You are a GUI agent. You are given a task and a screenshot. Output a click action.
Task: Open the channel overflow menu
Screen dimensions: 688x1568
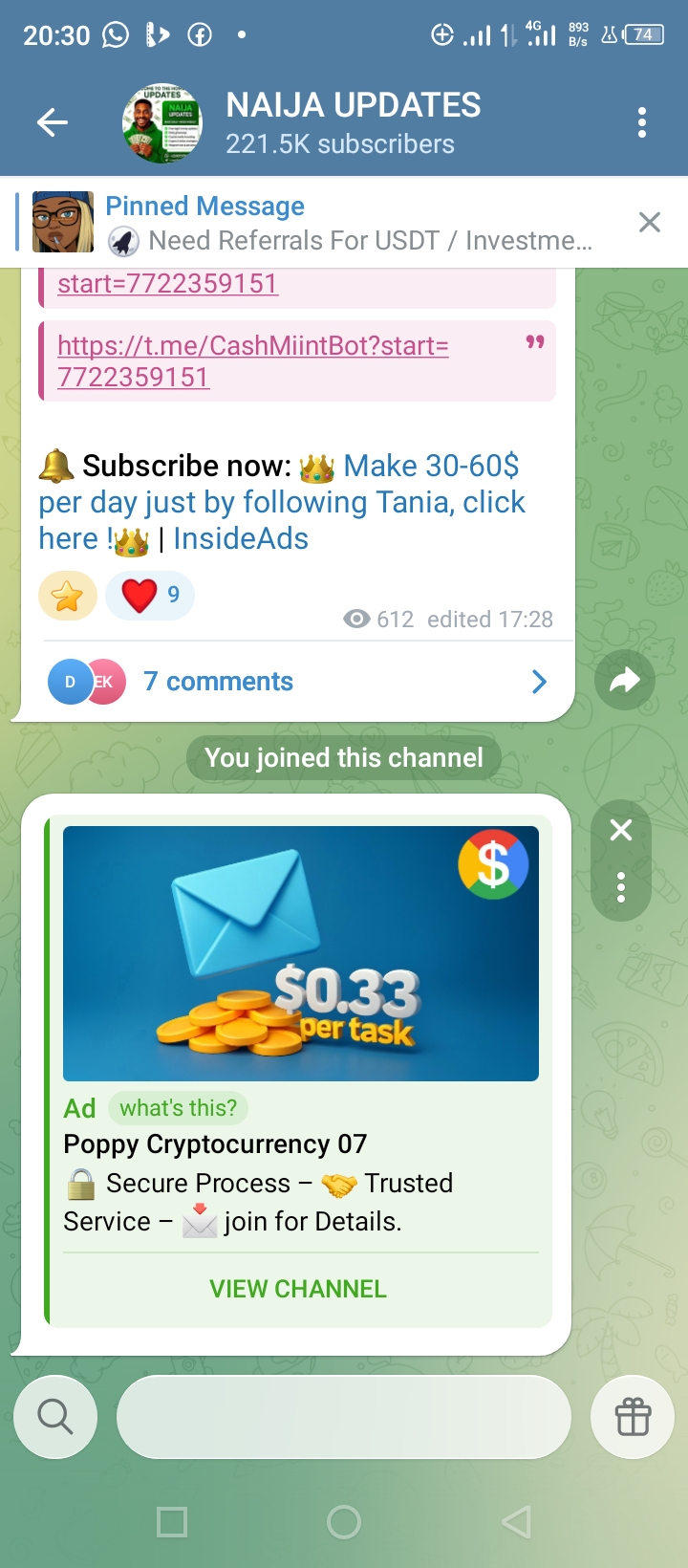coord(642,122)
